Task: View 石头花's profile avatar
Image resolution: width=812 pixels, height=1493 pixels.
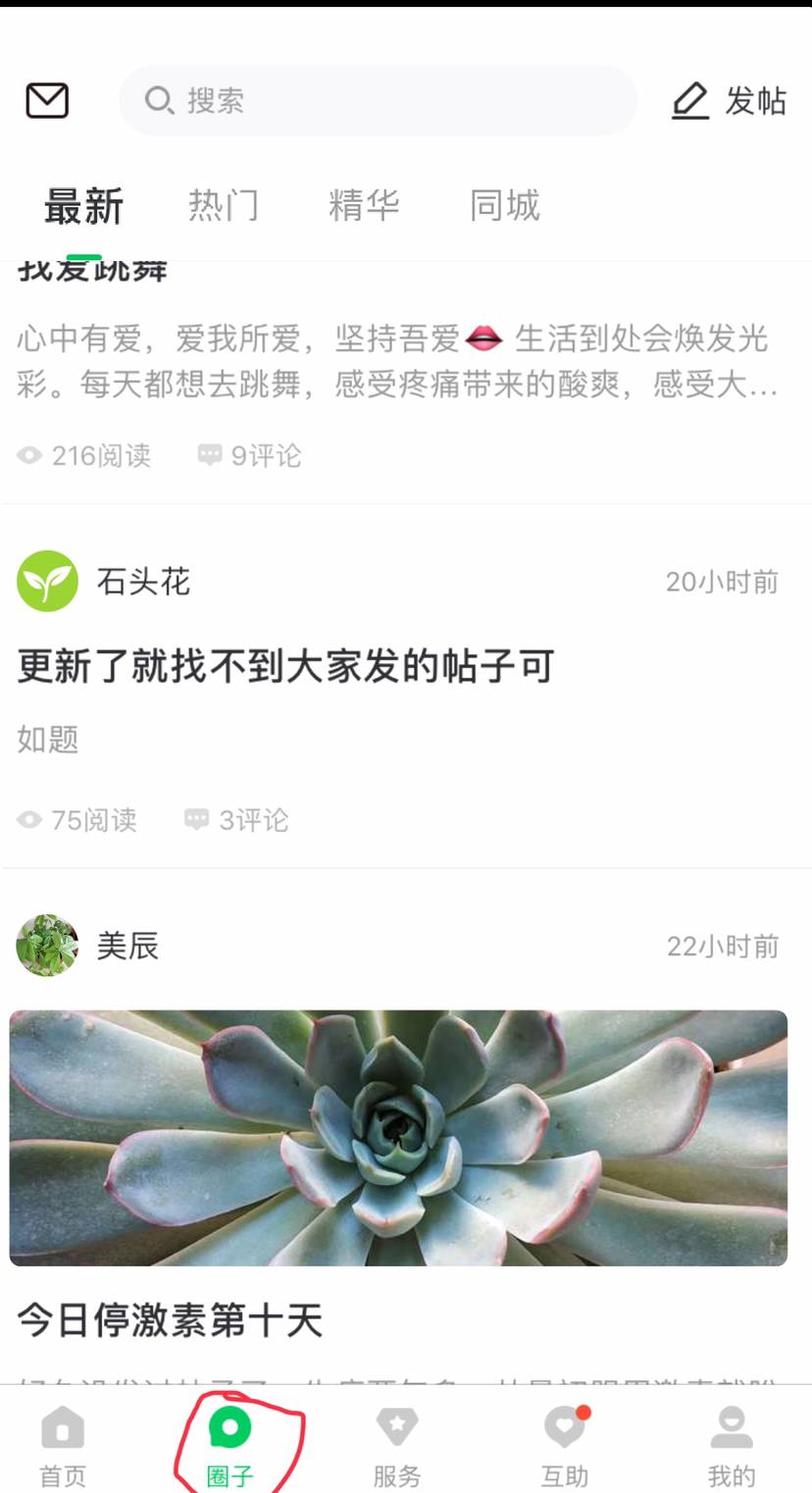Action: click(47, 582)
